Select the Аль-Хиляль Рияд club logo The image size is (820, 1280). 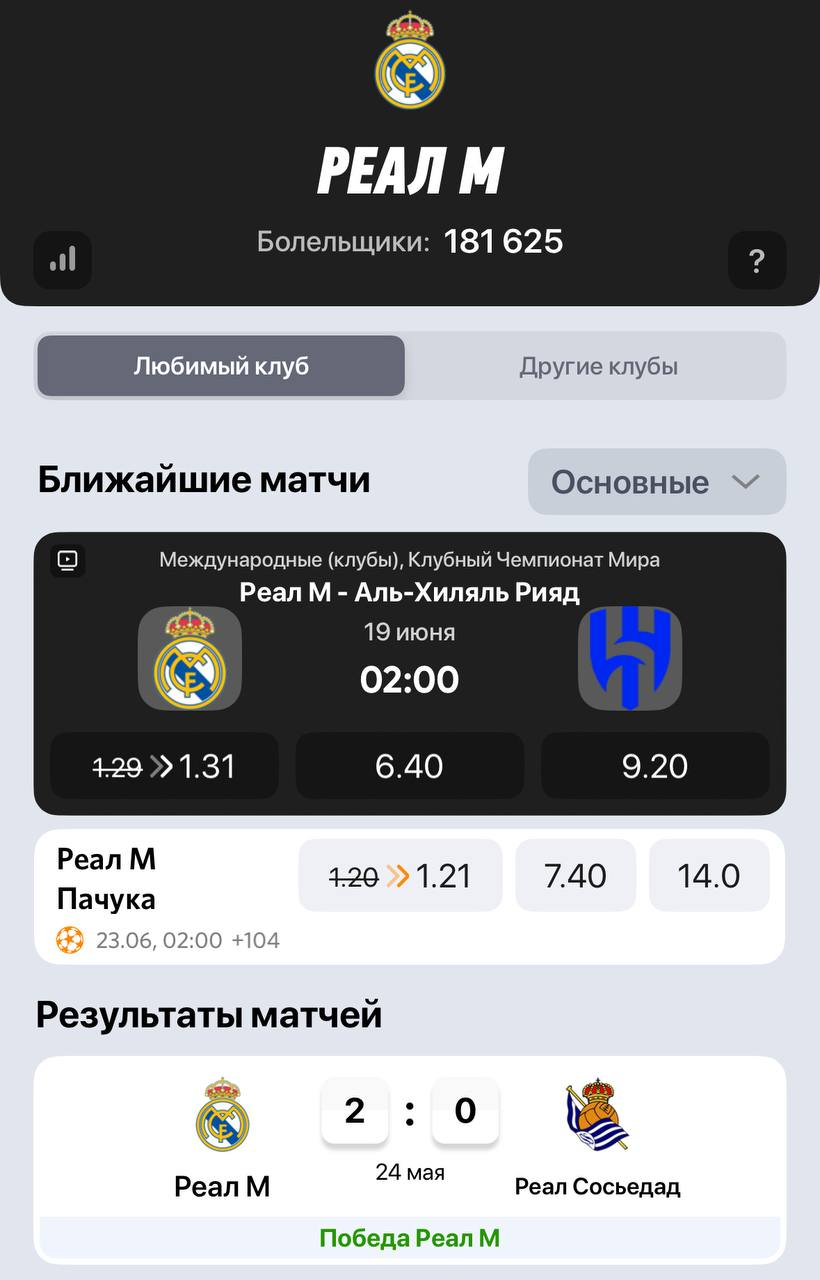(629, 657)
